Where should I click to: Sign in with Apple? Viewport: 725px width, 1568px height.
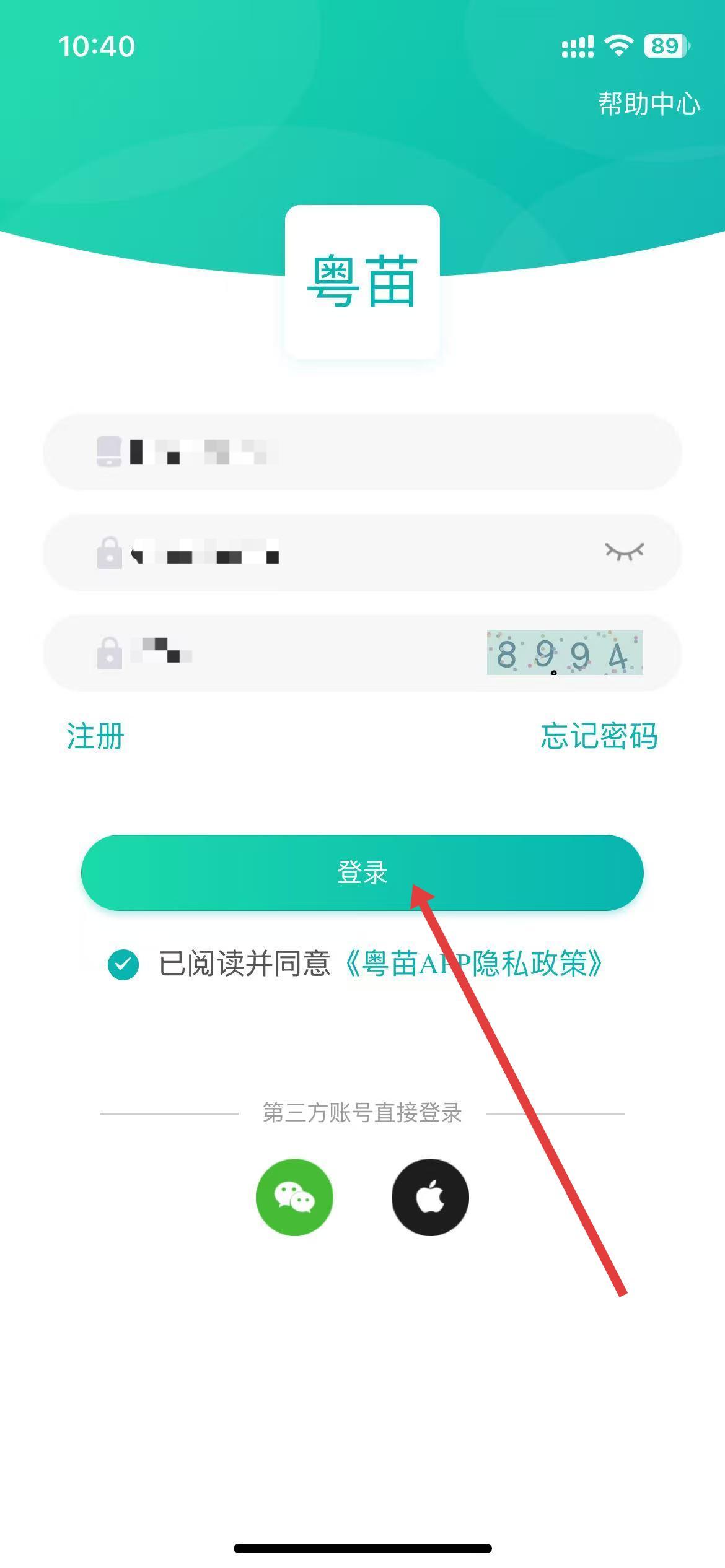(430, 1197)
